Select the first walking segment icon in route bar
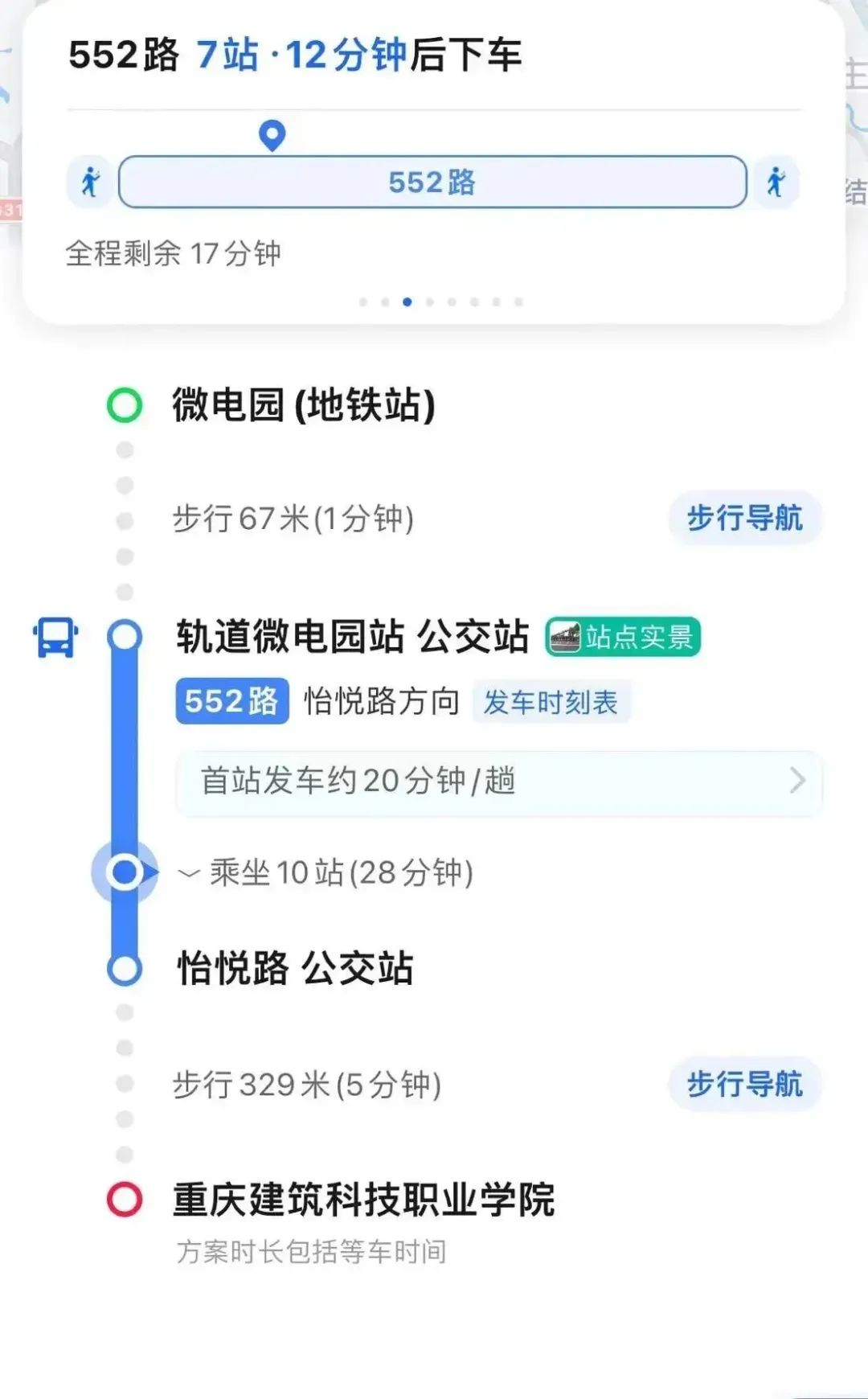The height and width of the screenshot is (1399, 868). point(90,183)
